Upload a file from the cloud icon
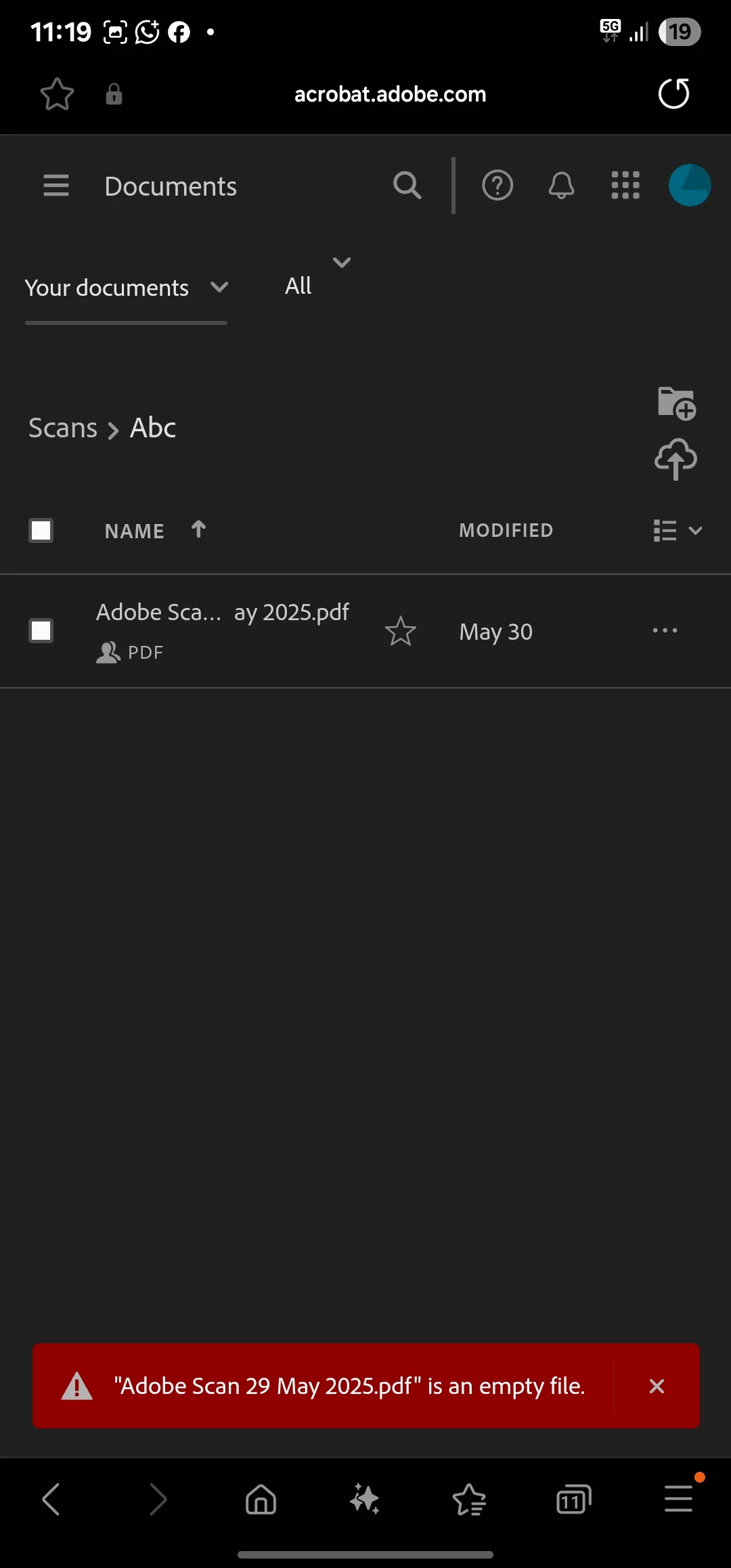The image size is (731, 1568). pyautogui.click(x=675, y=459)
